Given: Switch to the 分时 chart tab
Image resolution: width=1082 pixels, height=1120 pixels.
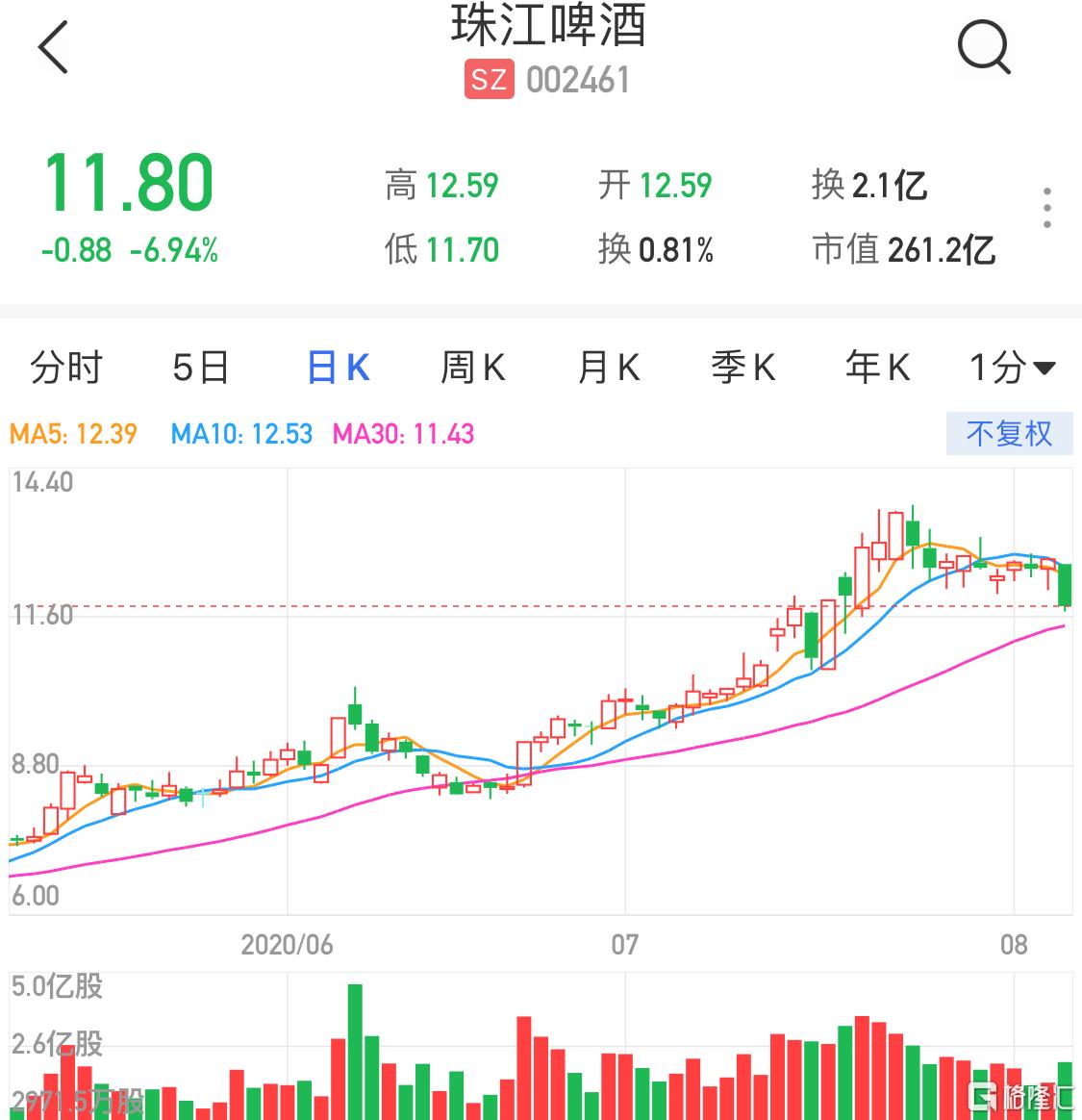Looking at the screenshot, I should [x=66, y=368].
